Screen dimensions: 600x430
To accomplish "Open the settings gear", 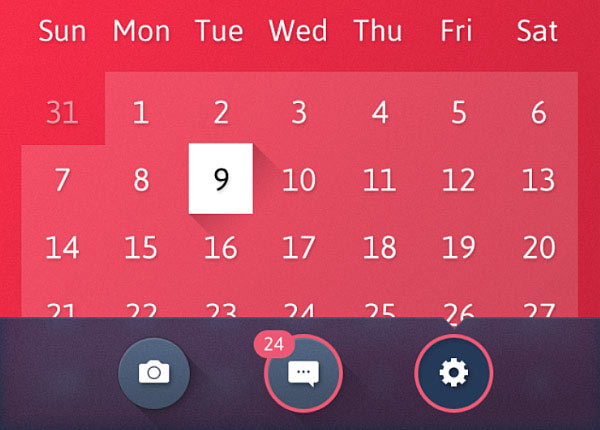I will (x=453, y=373).
